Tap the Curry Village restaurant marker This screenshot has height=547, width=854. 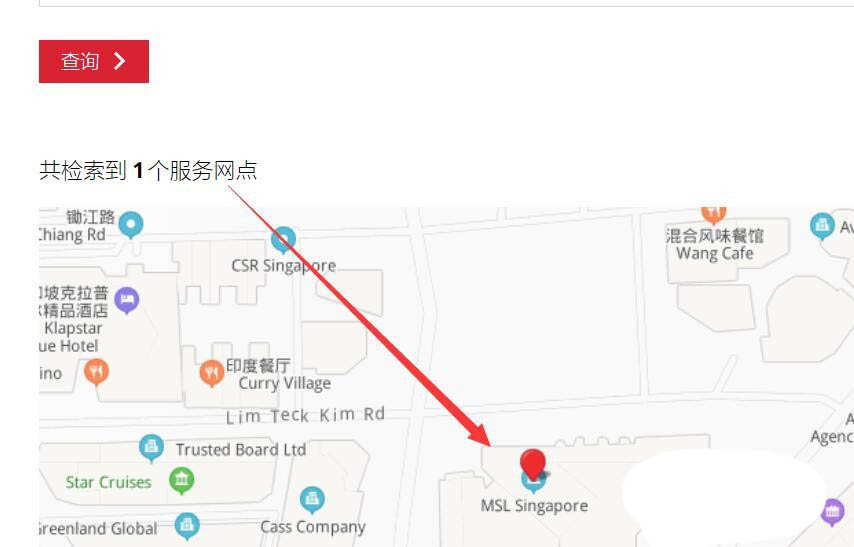[x=211, y=373]
